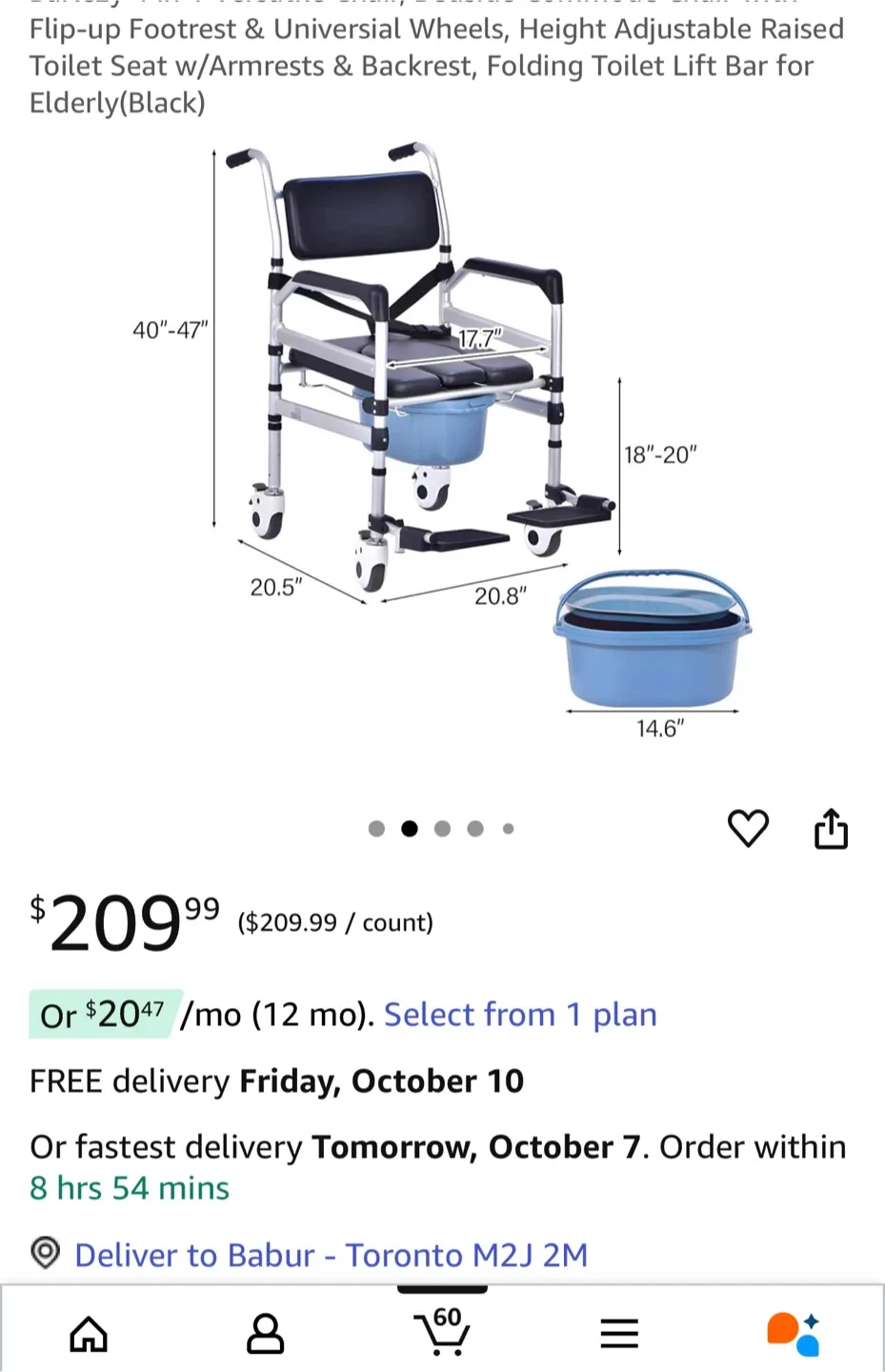Viewport: 885px width, 1372px height.
Task: Open the hamburger menu tab
Action: [618, 1333]
